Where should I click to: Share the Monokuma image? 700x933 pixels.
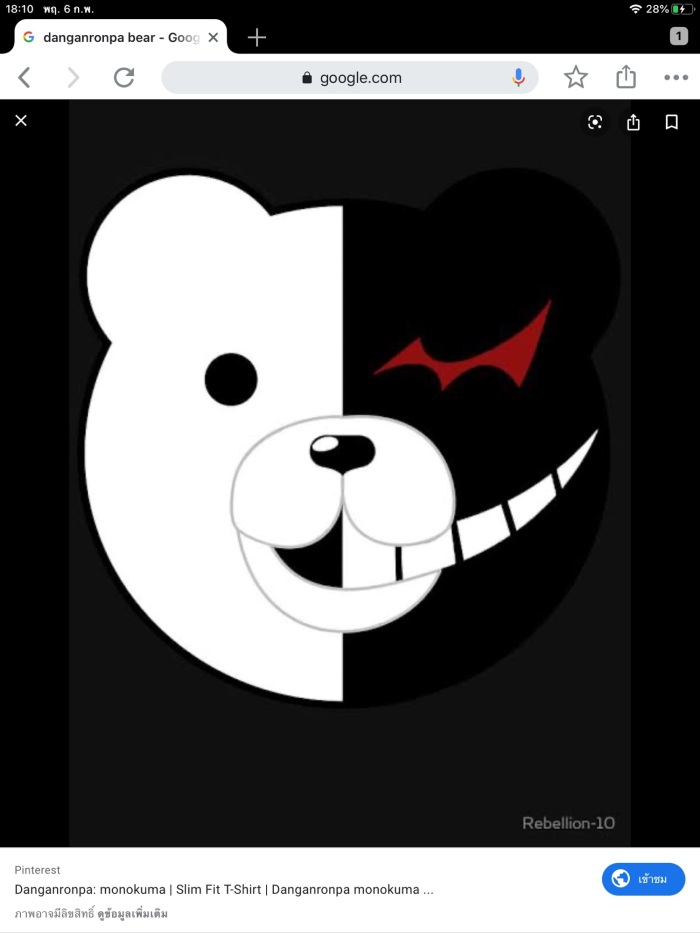click(x=634, y=122)
